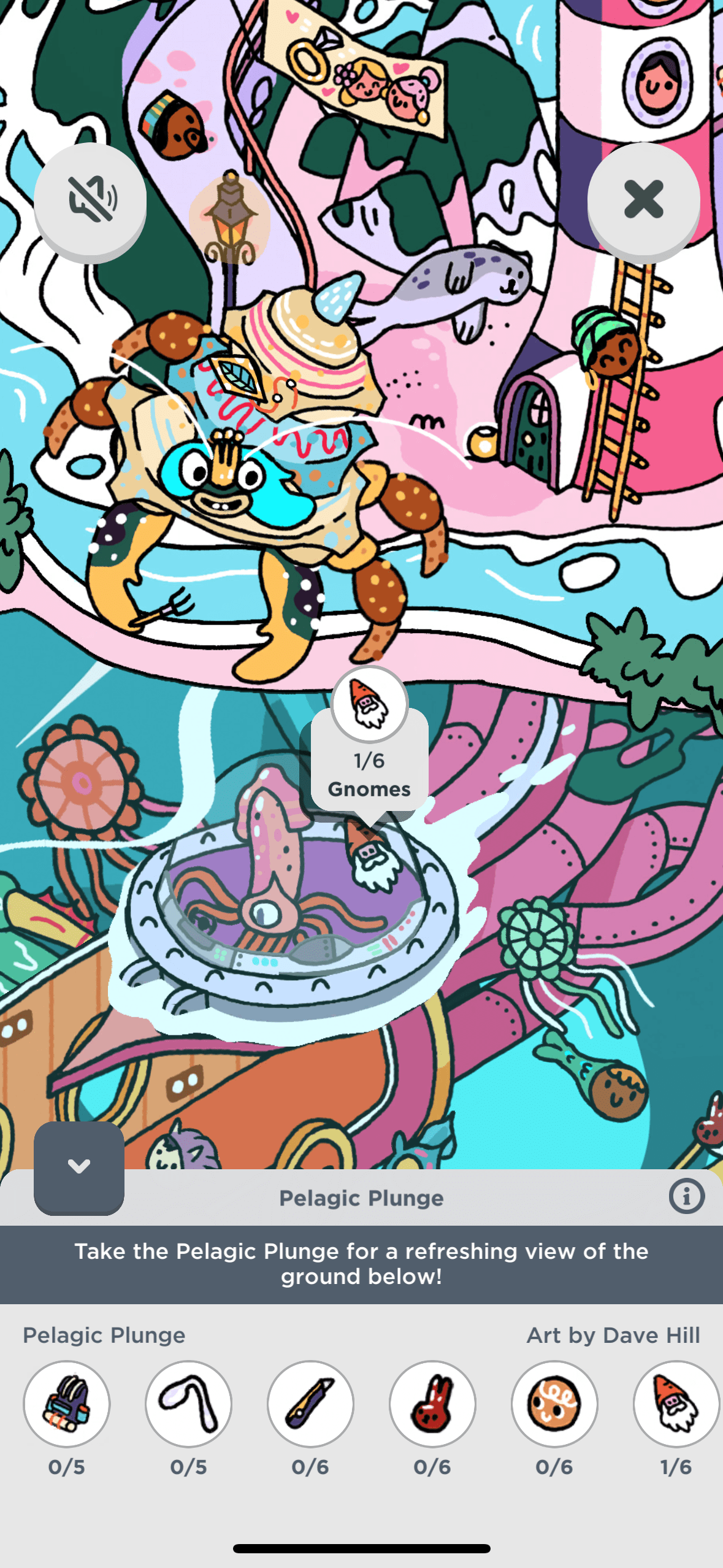Select the gnome item showing 1/6

click(676, 1404)
